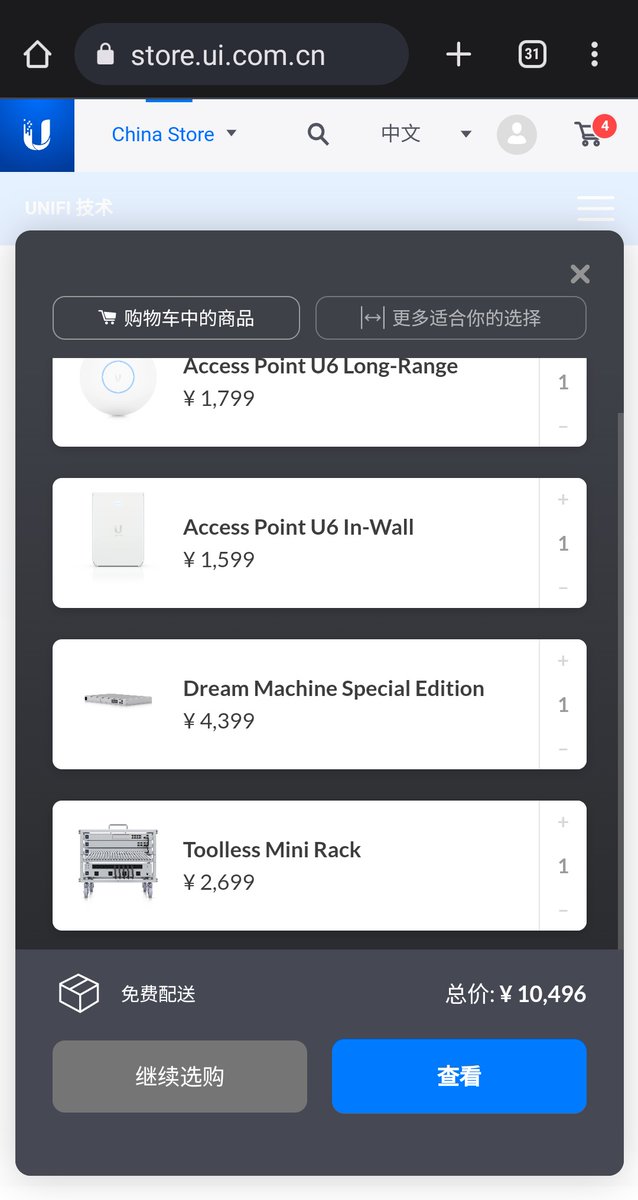638x1200 pixels.
Task: Decrease quantity of Toolless Mini Rack
Action: tap(563, 910)
